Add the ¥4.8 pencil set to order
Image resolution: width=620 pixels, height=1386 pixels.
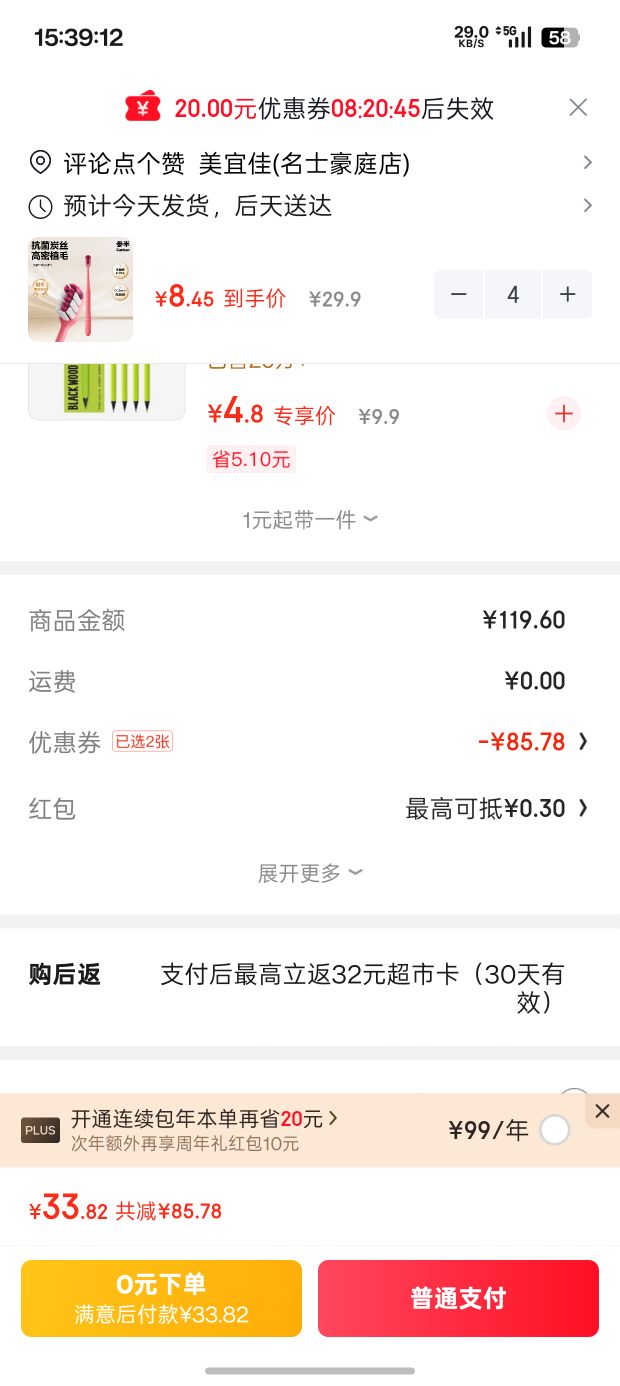point(564,414)
